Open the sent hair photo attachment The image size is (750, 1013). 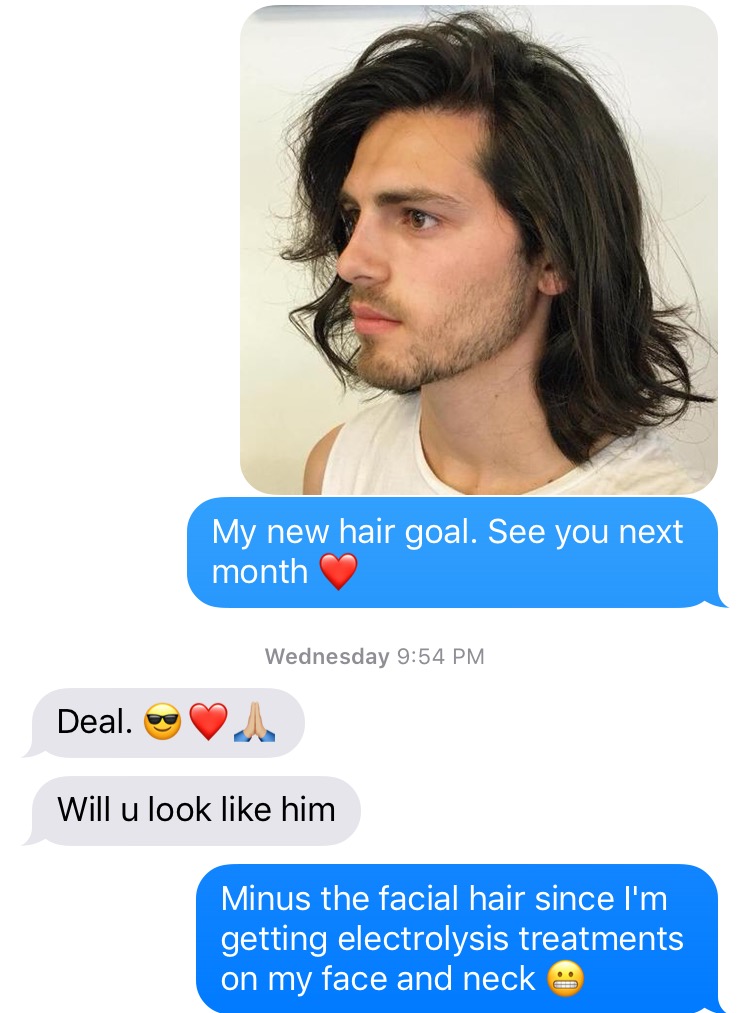(478, 250)
